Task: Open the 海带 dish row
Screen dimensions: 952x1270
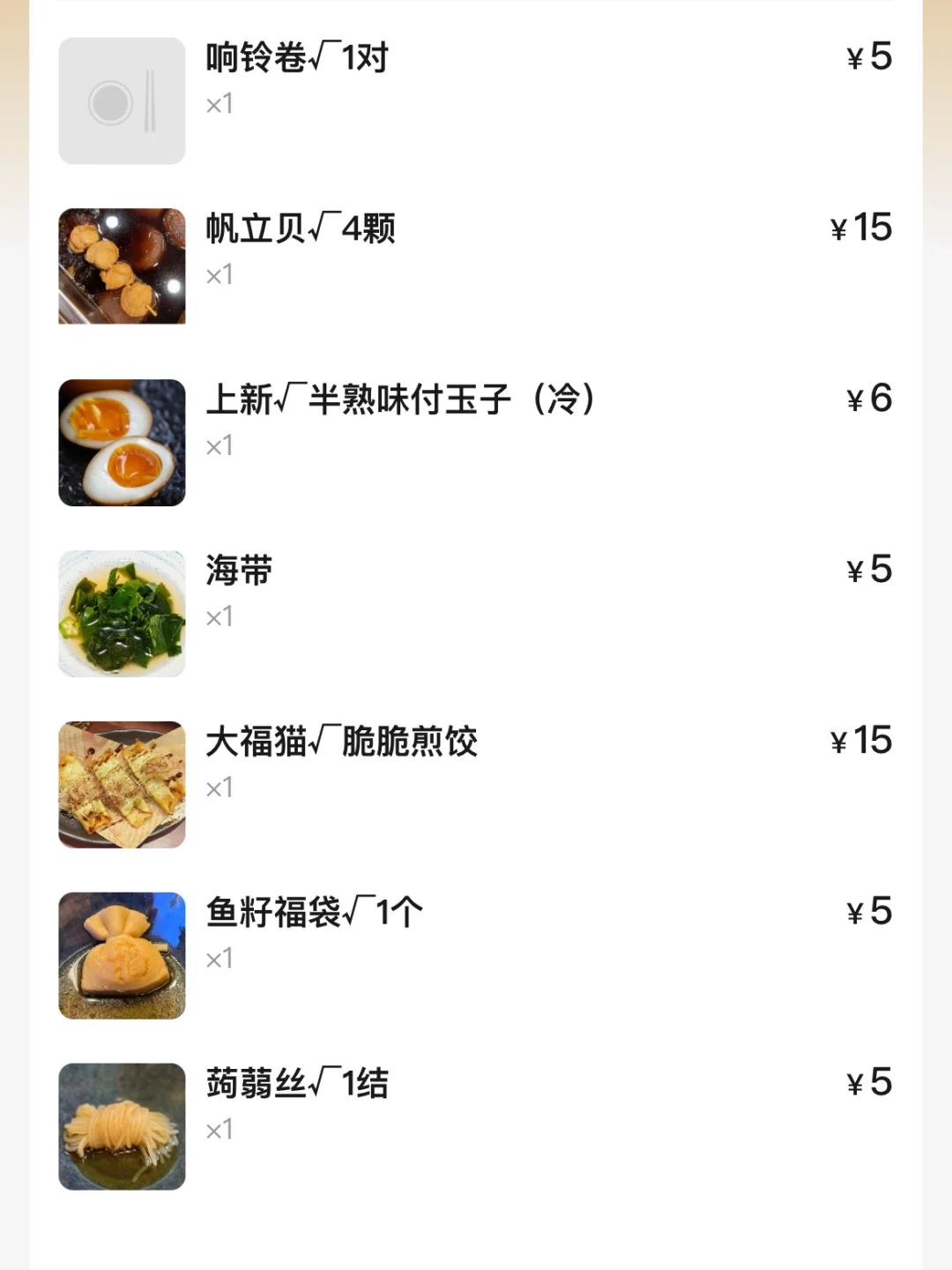Action: [x=239, y=571]
